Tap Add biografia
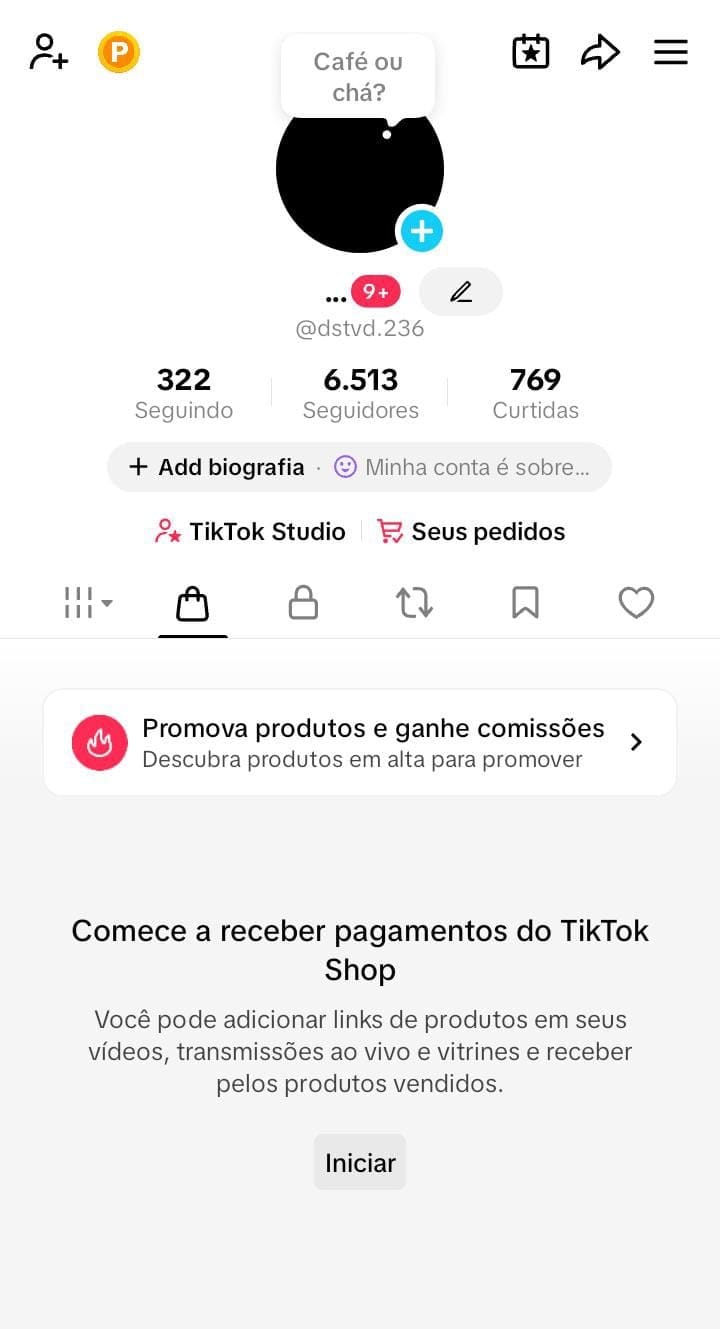Screen dimensions: 720x1329 point(216,466)
